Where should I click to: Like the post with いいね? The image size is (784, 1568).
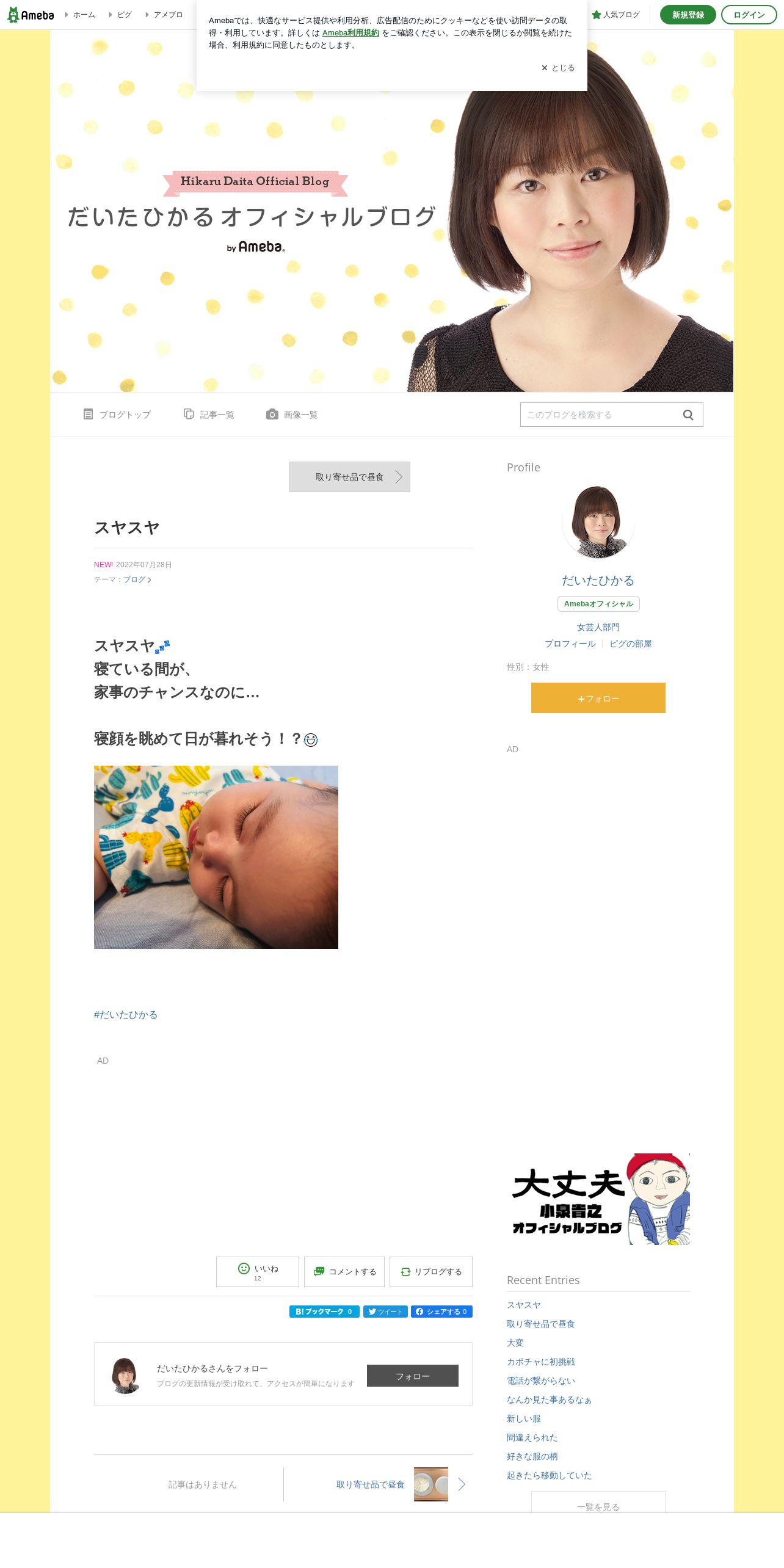click(258, 1272)
